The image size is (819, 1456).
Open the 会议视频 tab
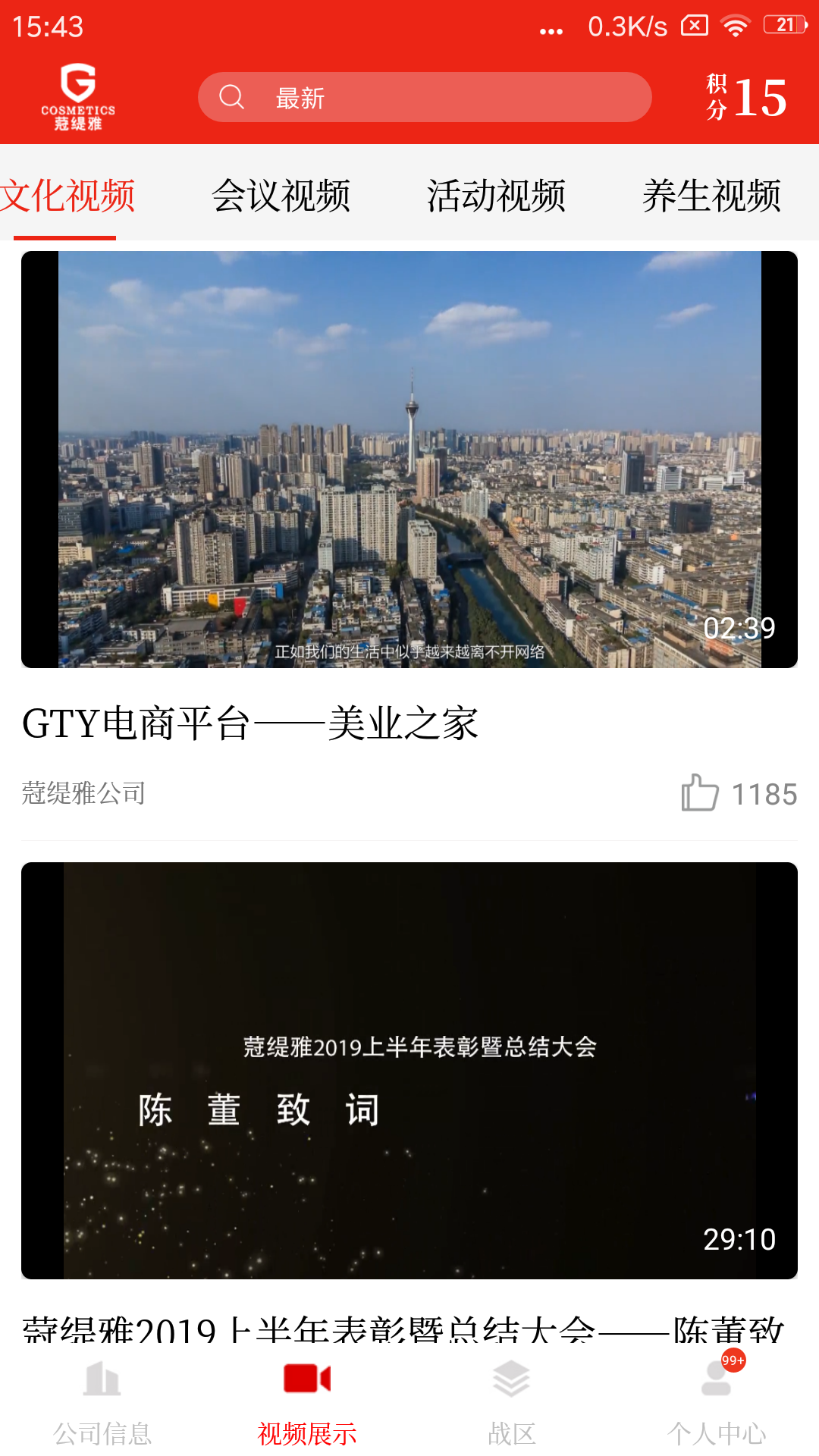[x=281, y=196]
